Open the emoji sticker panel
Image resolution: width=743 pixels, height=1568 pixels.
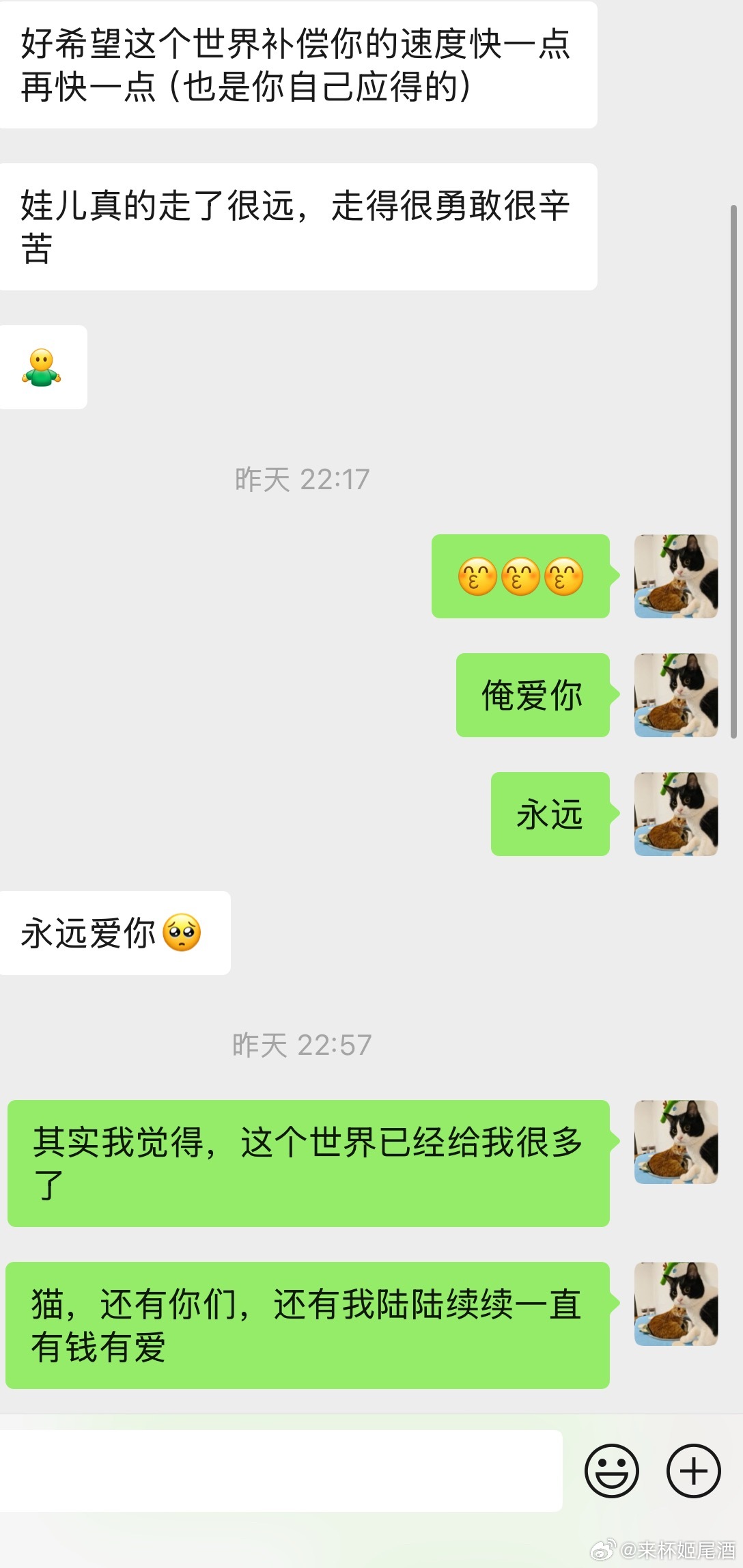coord(611,1470)
